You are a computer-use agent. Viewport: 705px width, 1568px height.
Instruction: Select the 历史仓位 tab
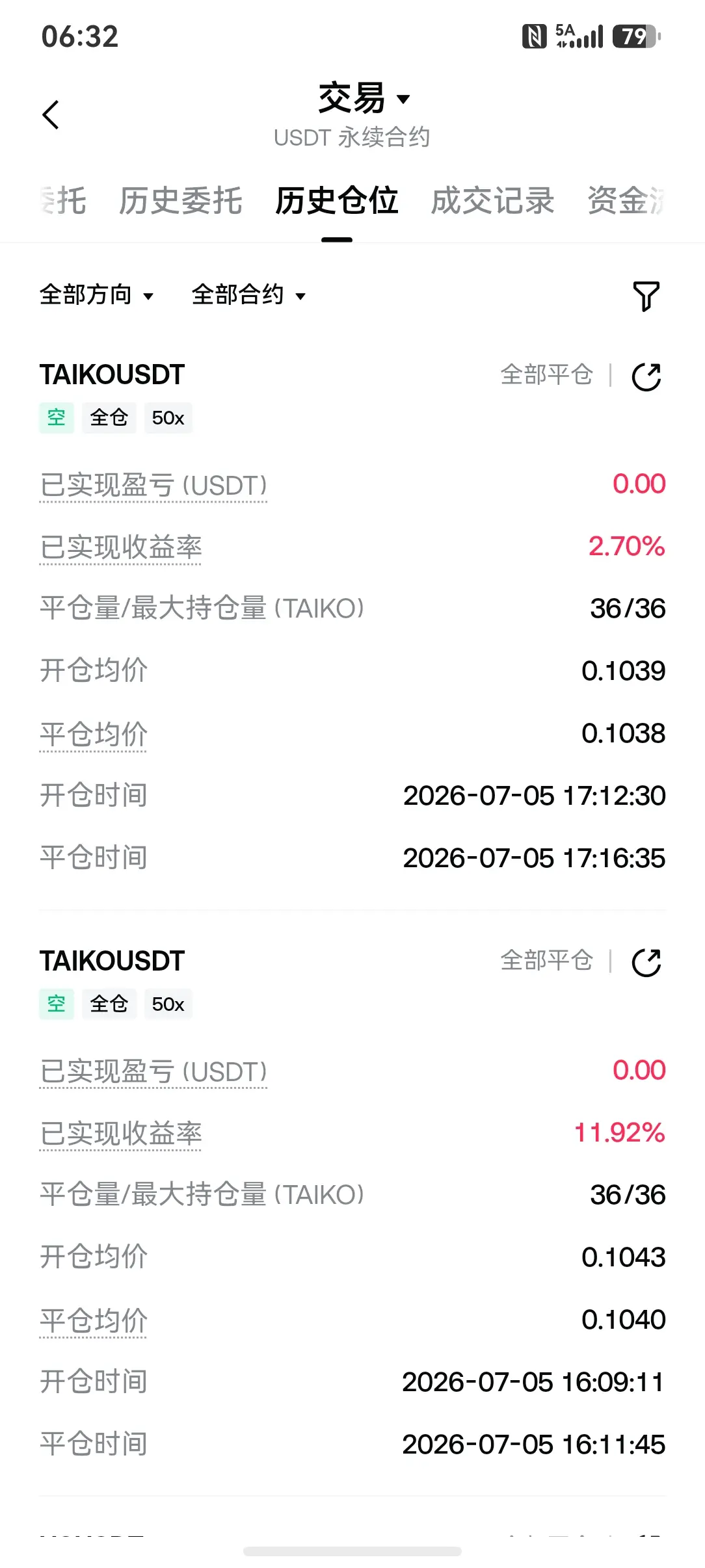coord(336,200)
